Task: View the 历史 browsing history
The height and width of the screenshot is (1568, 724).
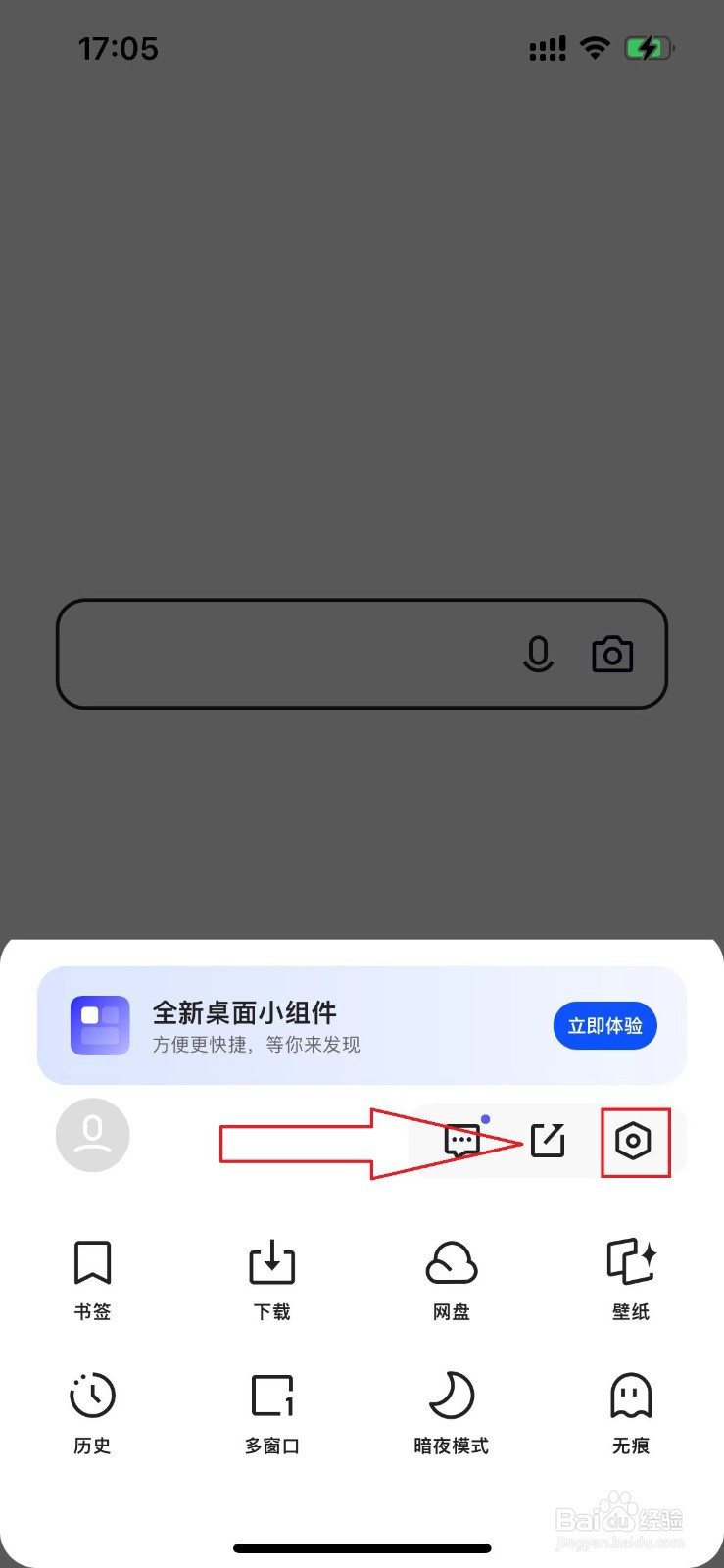Action: [x=92, y=1411]
